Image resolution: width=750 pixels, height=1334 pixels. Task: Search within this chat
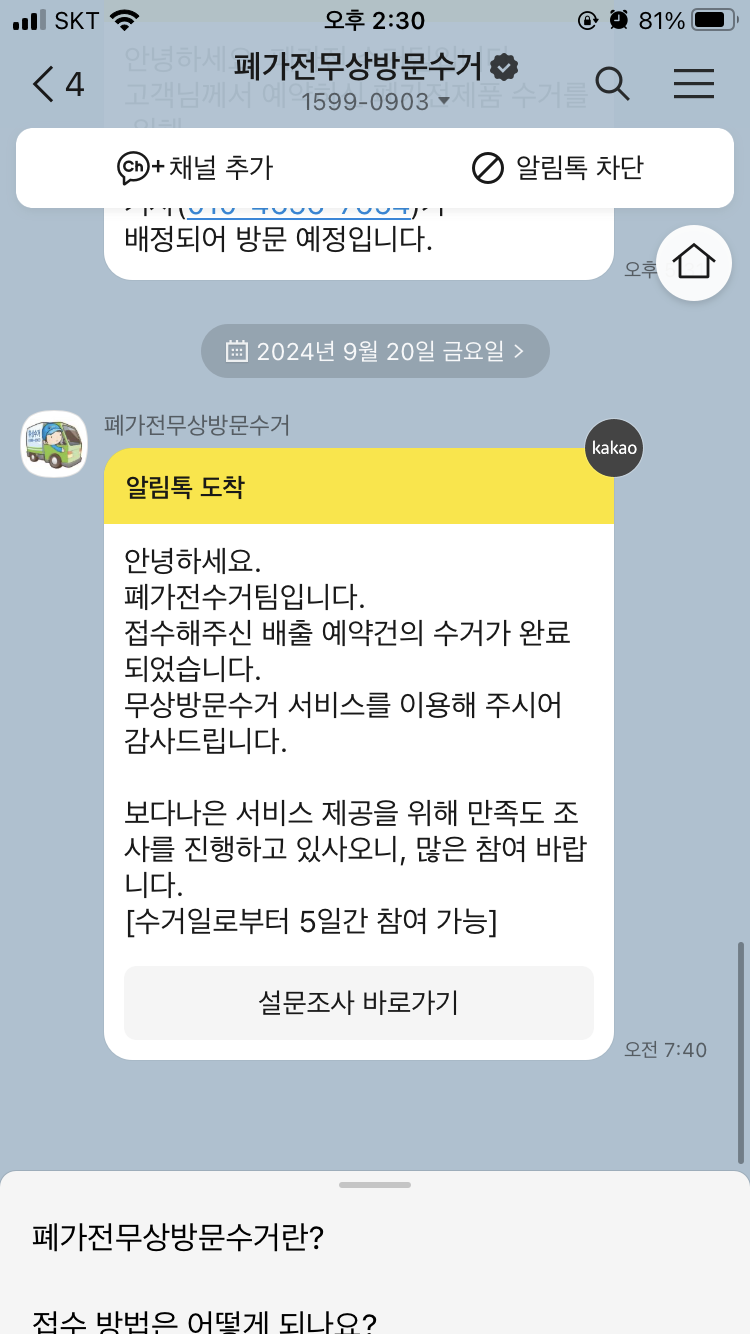pyautogui.click(x=612, y=84)
